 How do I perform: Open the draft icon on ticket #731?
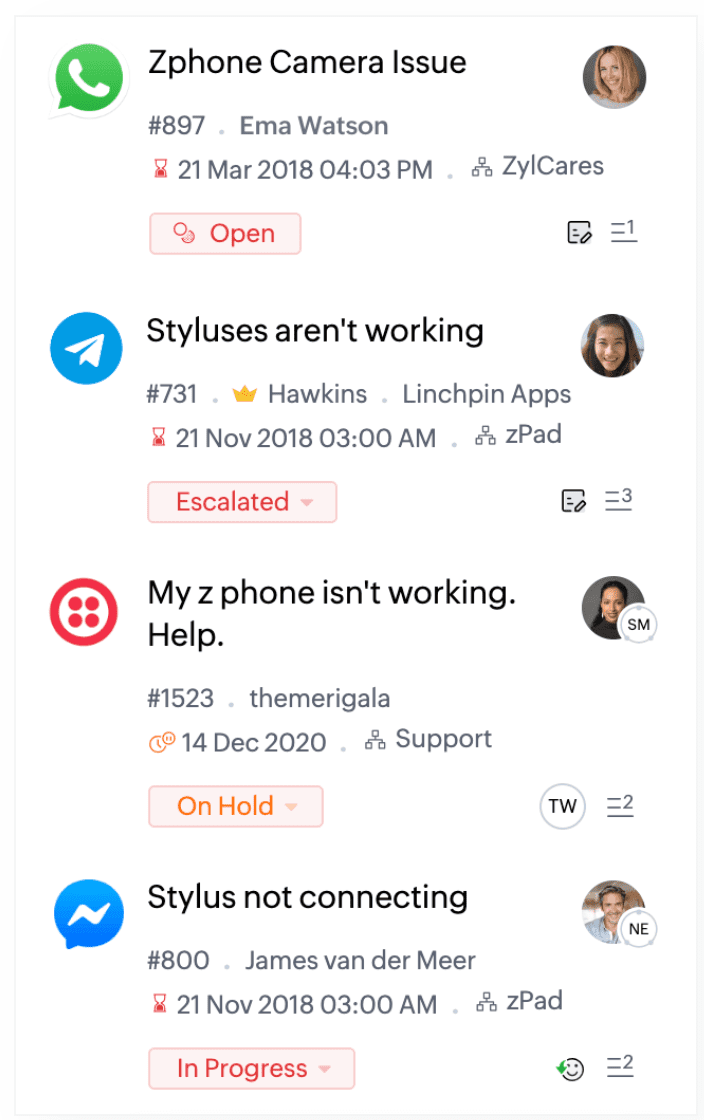[x=574, y=501]
